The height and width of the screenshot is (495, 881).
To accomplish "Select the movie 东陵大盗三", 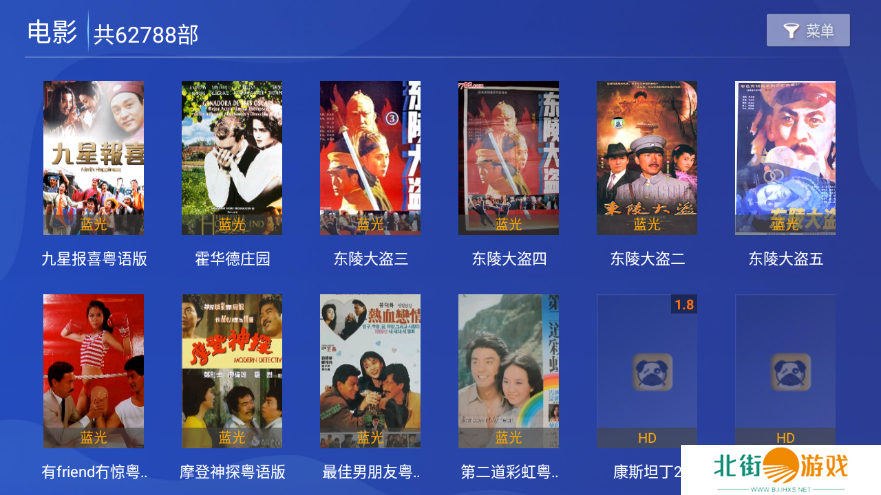I will tap(370, 158).
